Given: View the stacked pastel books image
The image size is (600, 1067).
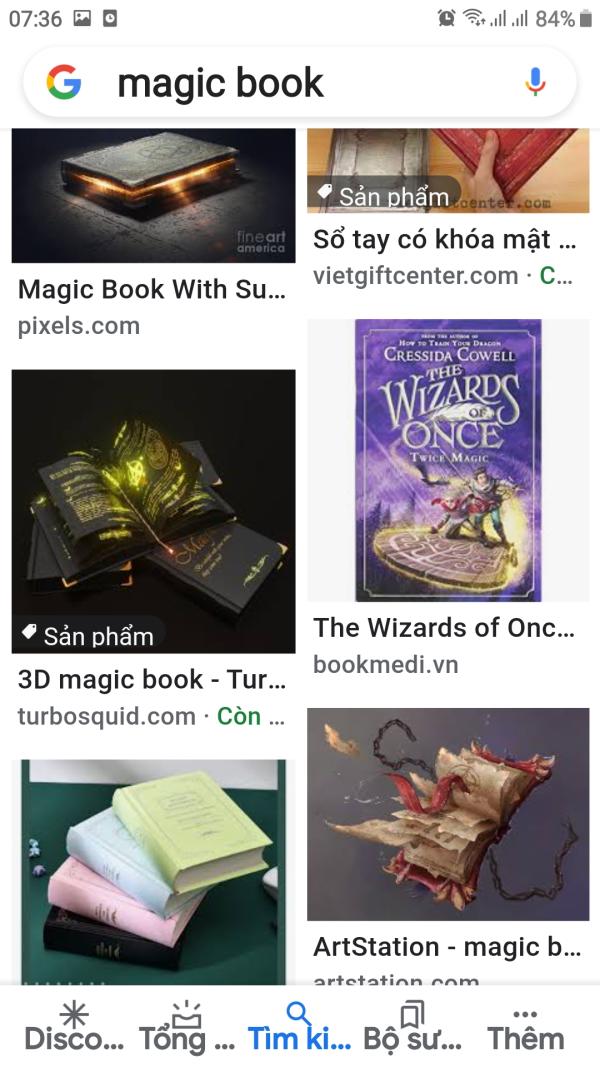Looking at the screenshot, I should [148, 870].
